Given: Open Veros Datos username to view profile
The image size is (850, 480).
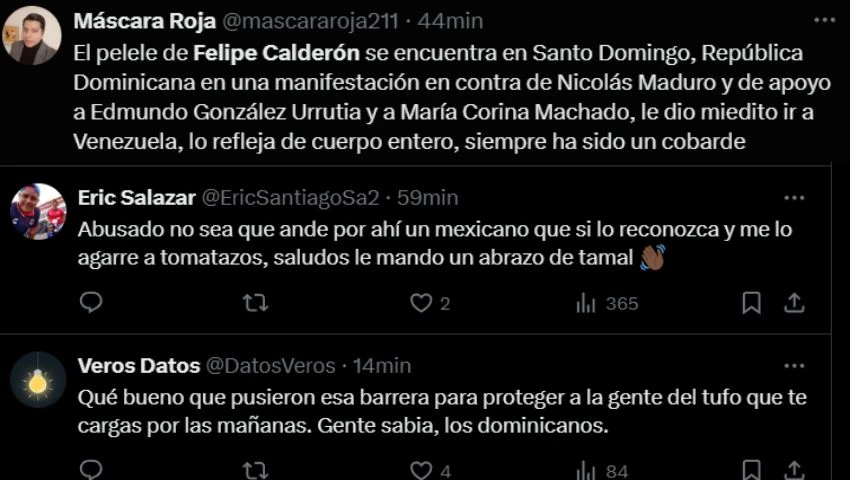Looking at the screenshot, I should pos(138,366).
